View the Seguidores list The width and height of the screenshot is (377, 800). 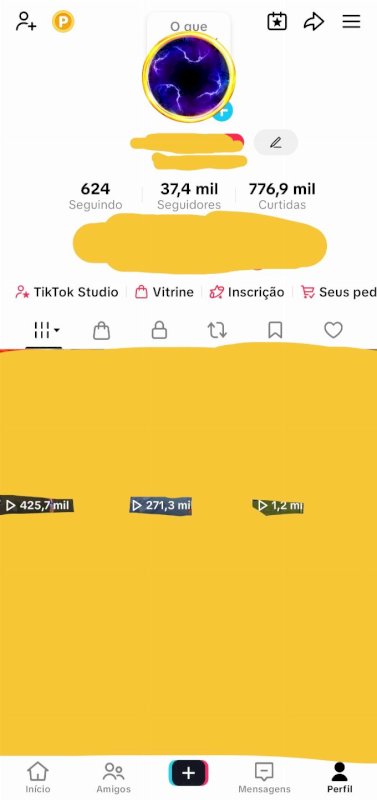click(x=189, y=196)
